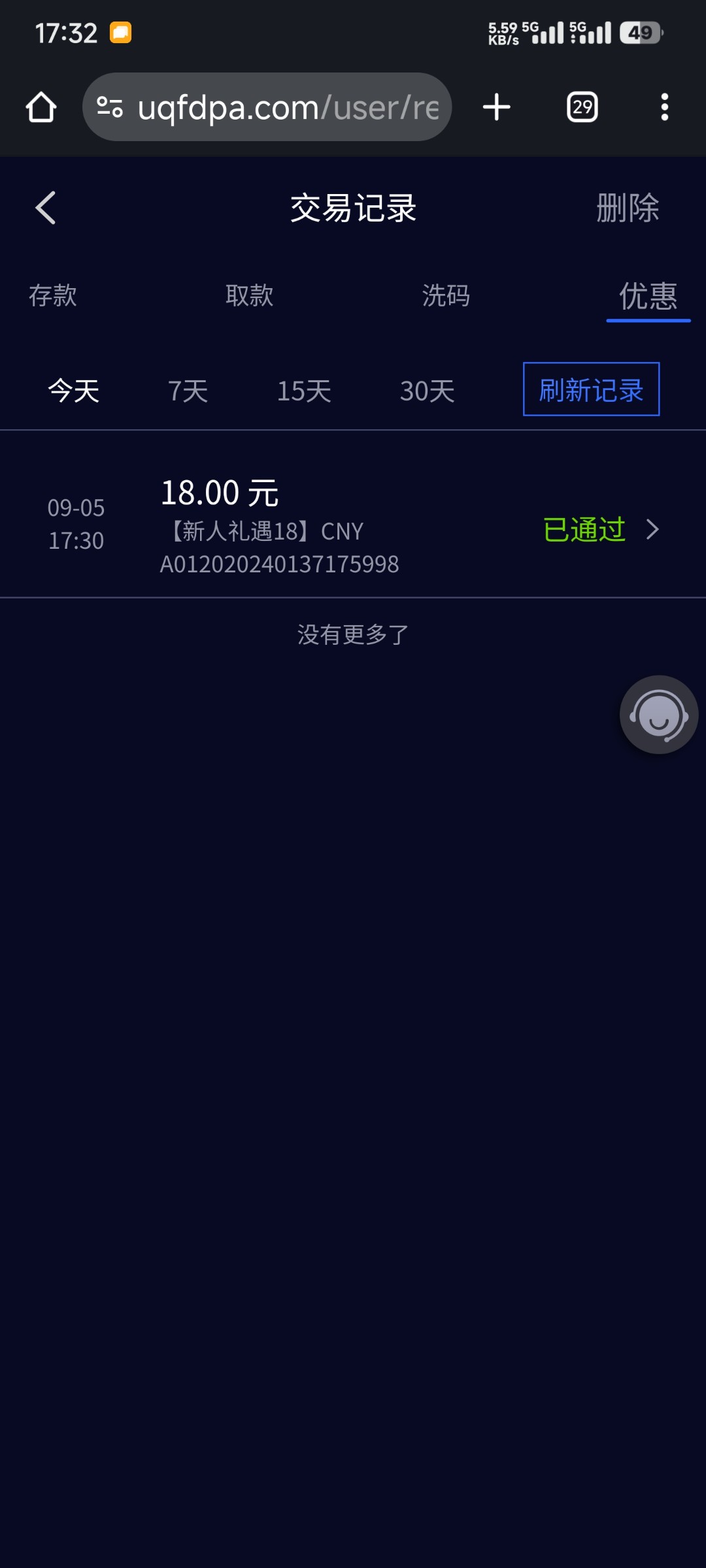Show records from the last 7天

(188, 391)
